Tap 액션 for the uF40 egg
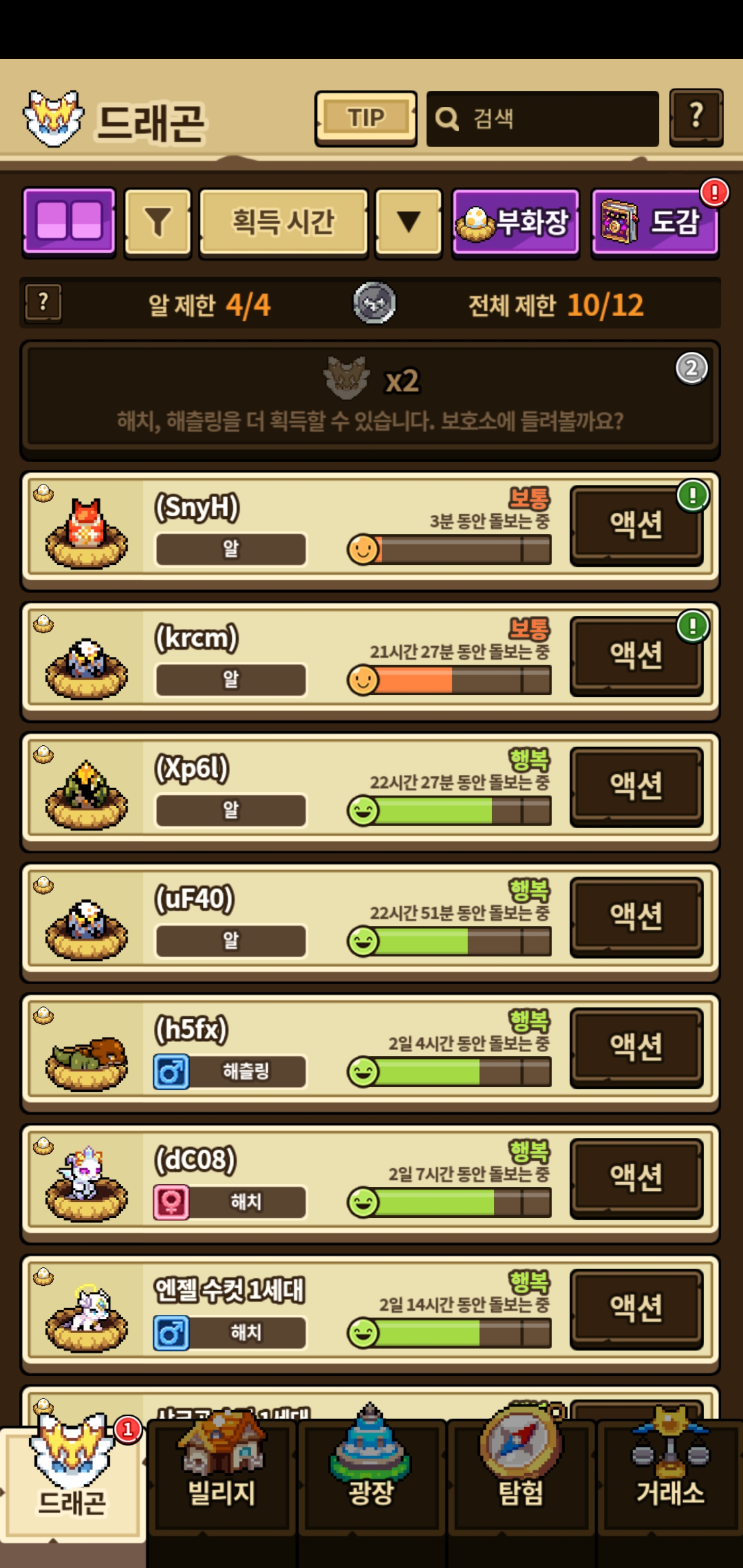The width and height of the screenshot is (743, 1568). pyautogui.click(x=636, y=916)
